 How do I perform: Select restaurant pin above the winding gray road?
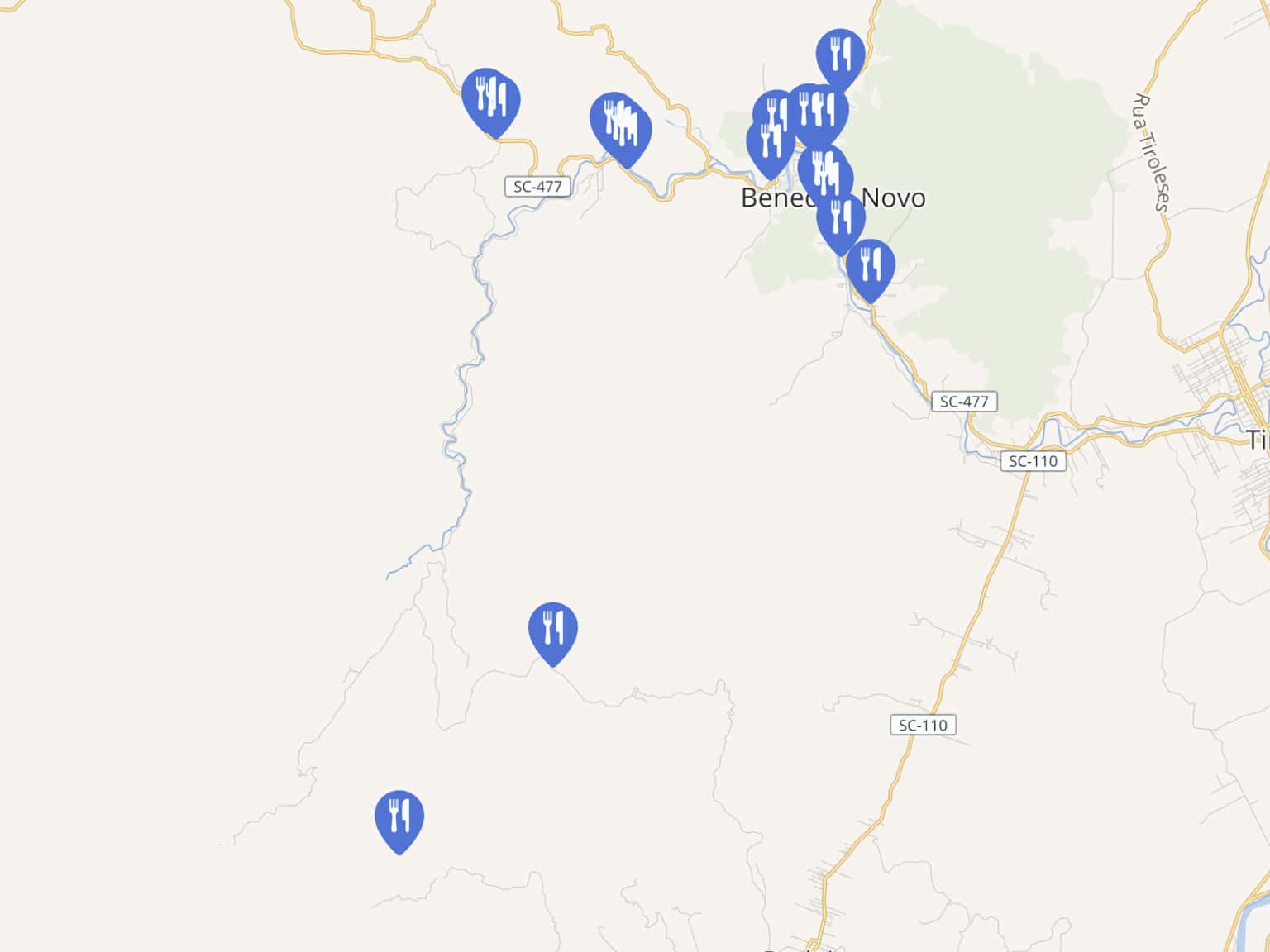pyautogui.click(x=552, y=630)
